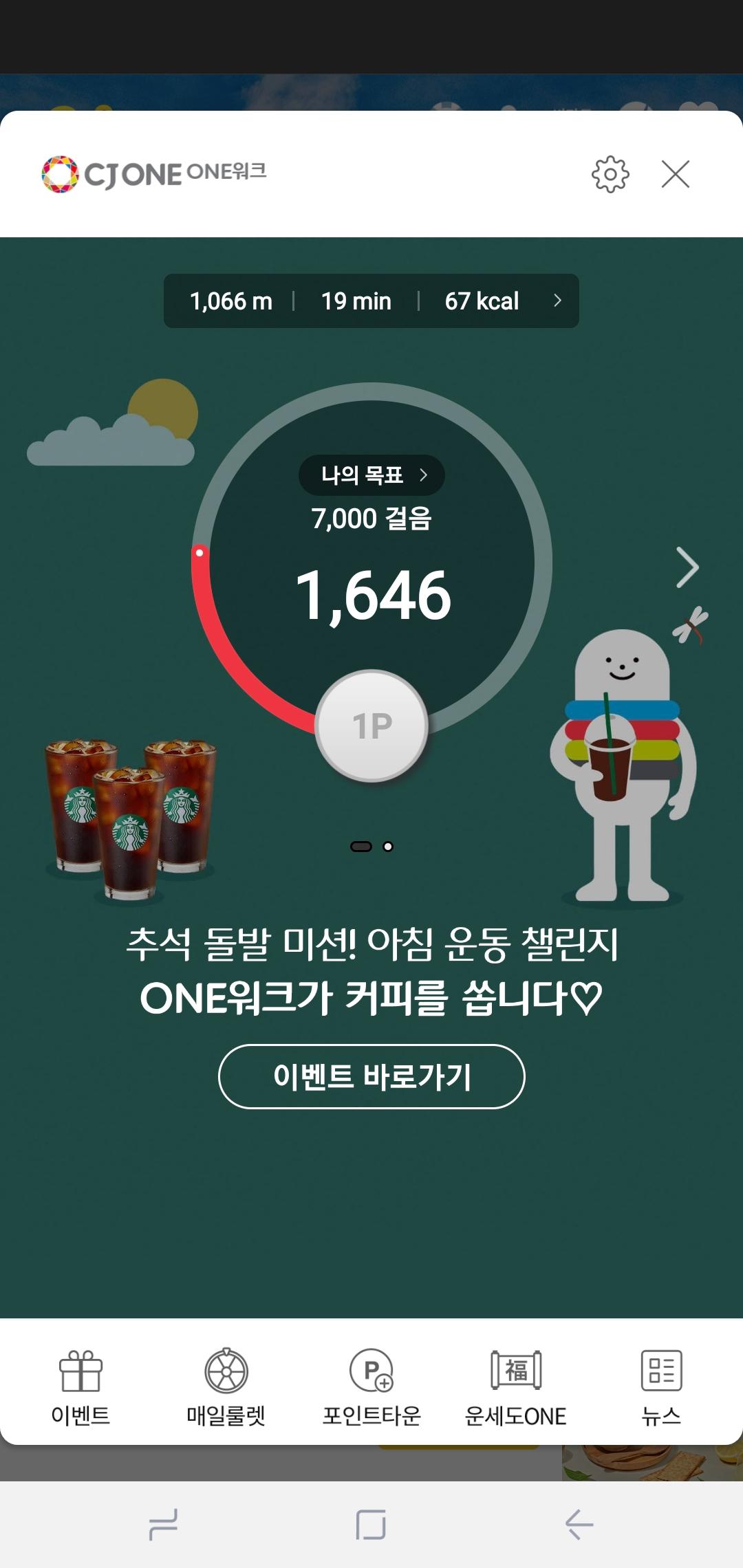Viewport: 743px width, 1568px height.
Task: Tap 이벤트 바로가기 button
Action: tap(371, 1076)
